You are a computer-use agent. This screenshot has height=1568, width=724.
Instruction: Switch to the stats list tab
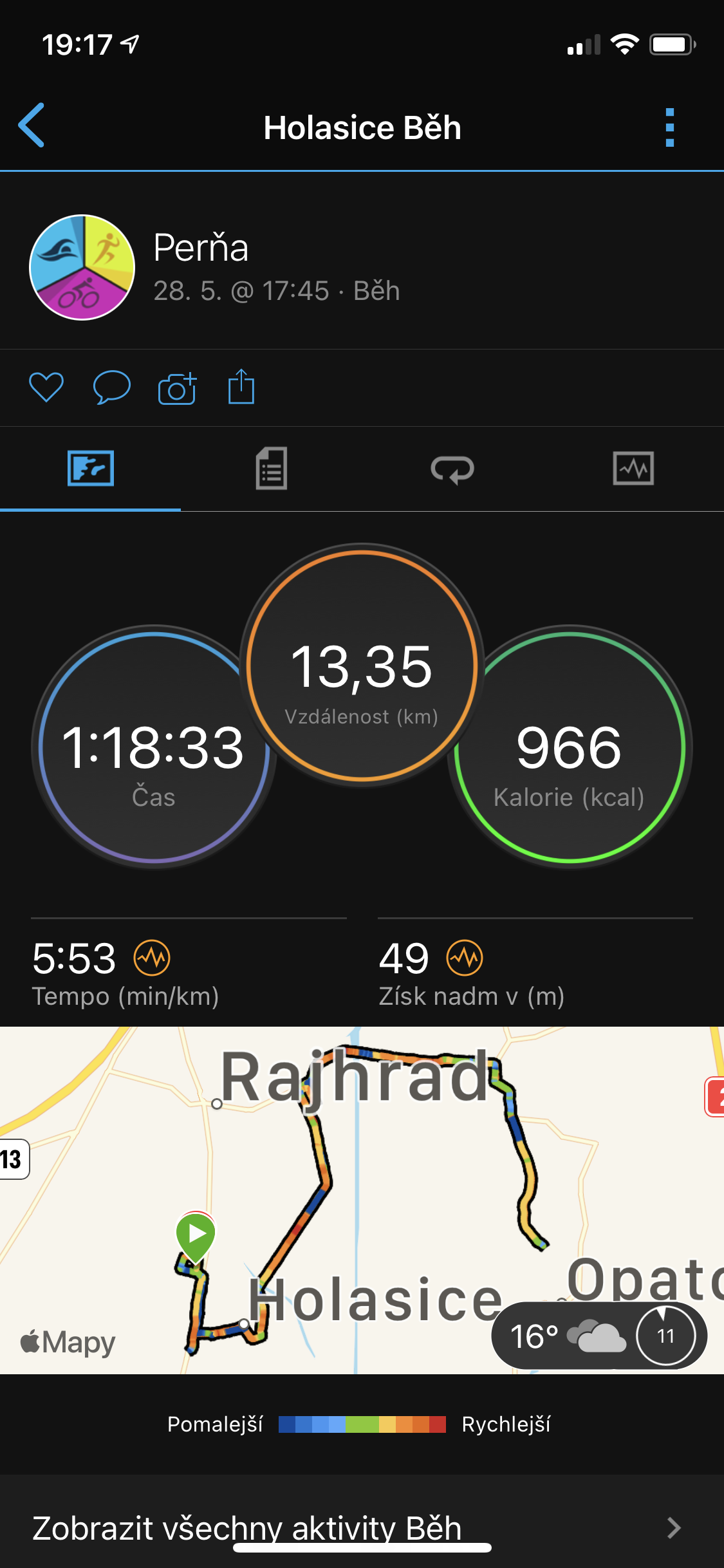pyautogui.click(x=272, y=469)
